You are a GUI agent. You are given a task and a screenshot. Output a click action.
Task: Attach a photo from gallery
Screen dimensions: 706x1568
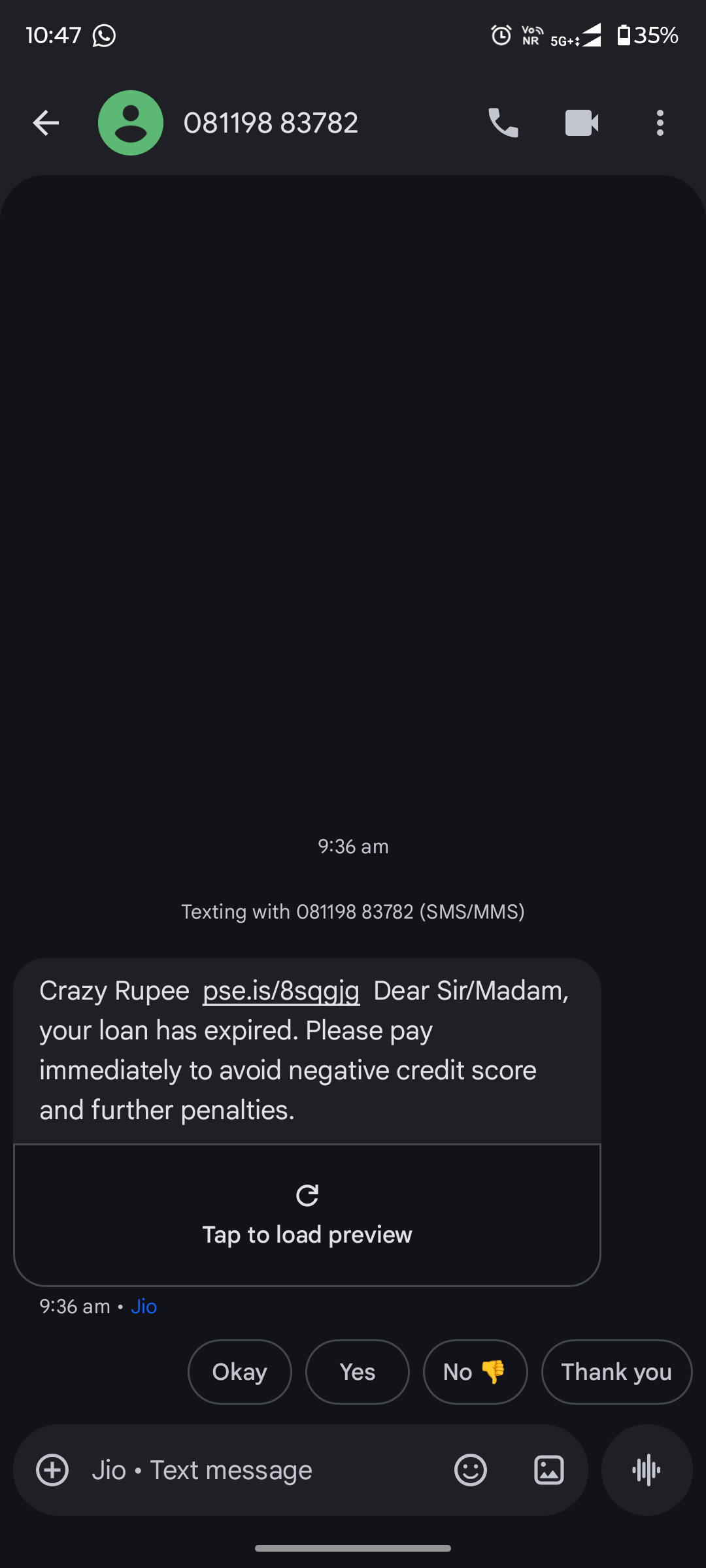(549, 1470)
